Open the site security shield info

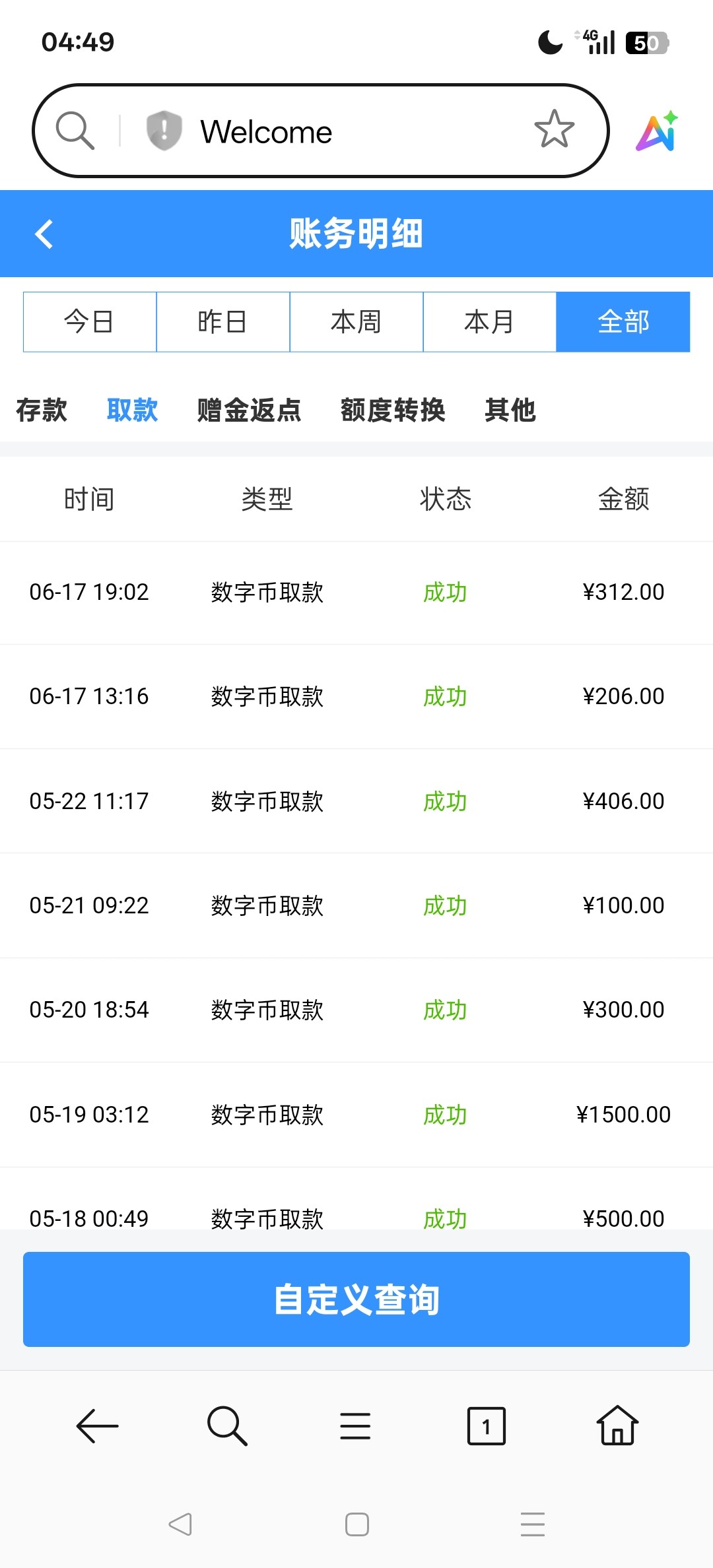(x=164, y=130)
